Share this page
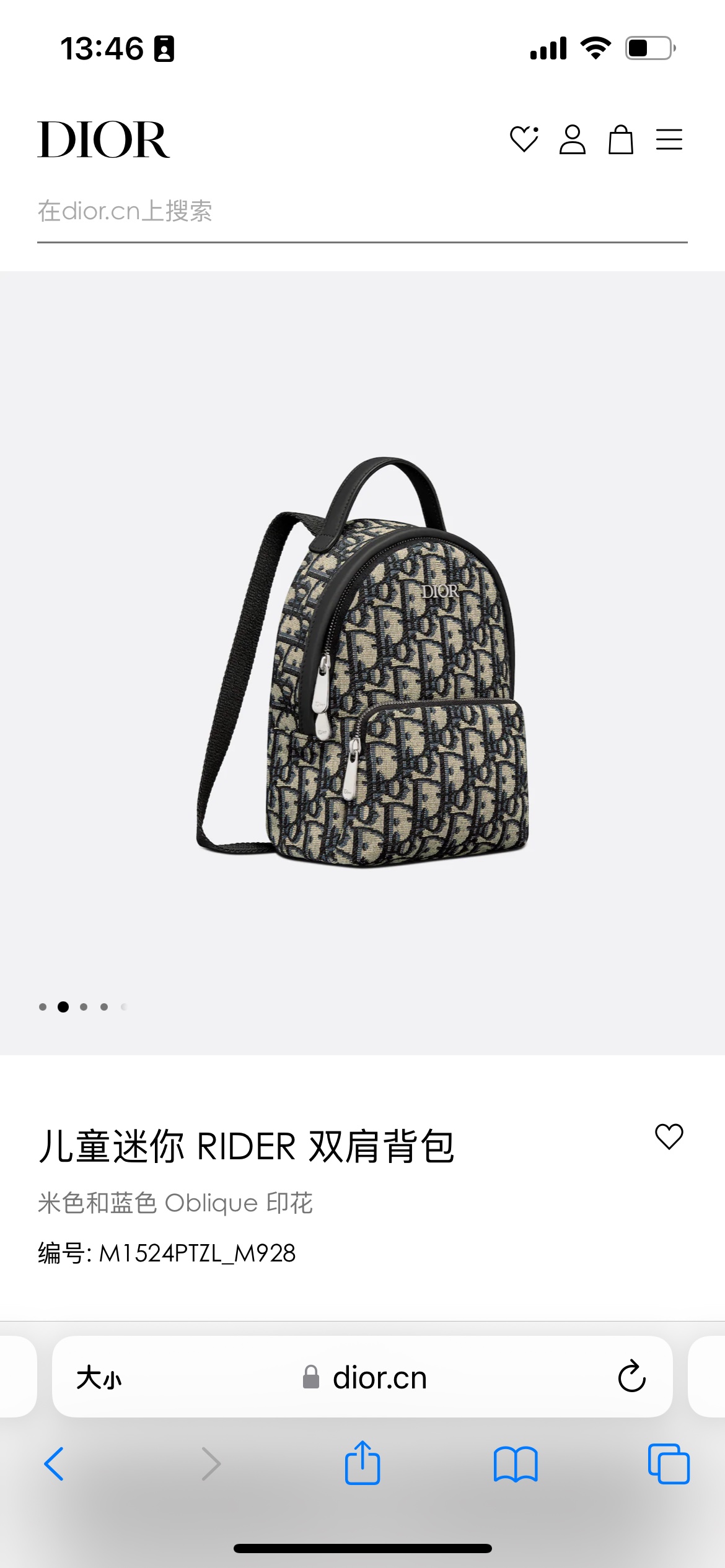 coord(362,1463)
